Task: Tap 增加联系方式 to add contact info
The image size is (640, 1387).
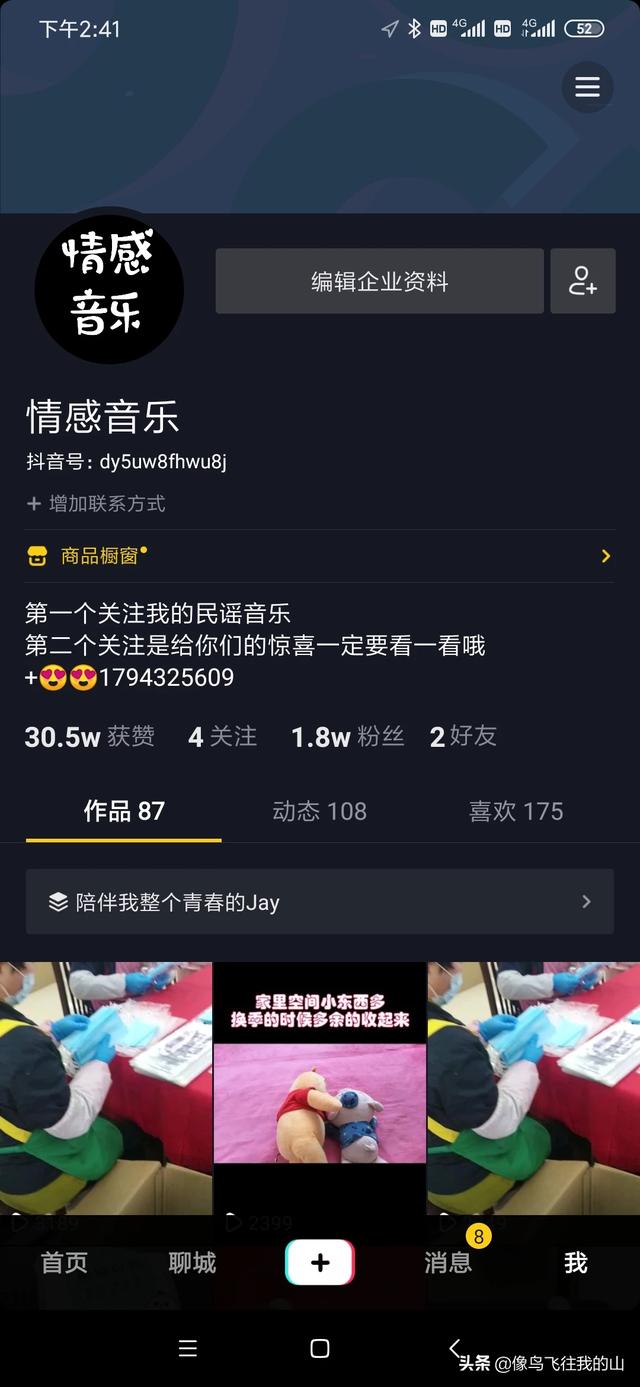Action: (96, 504)
